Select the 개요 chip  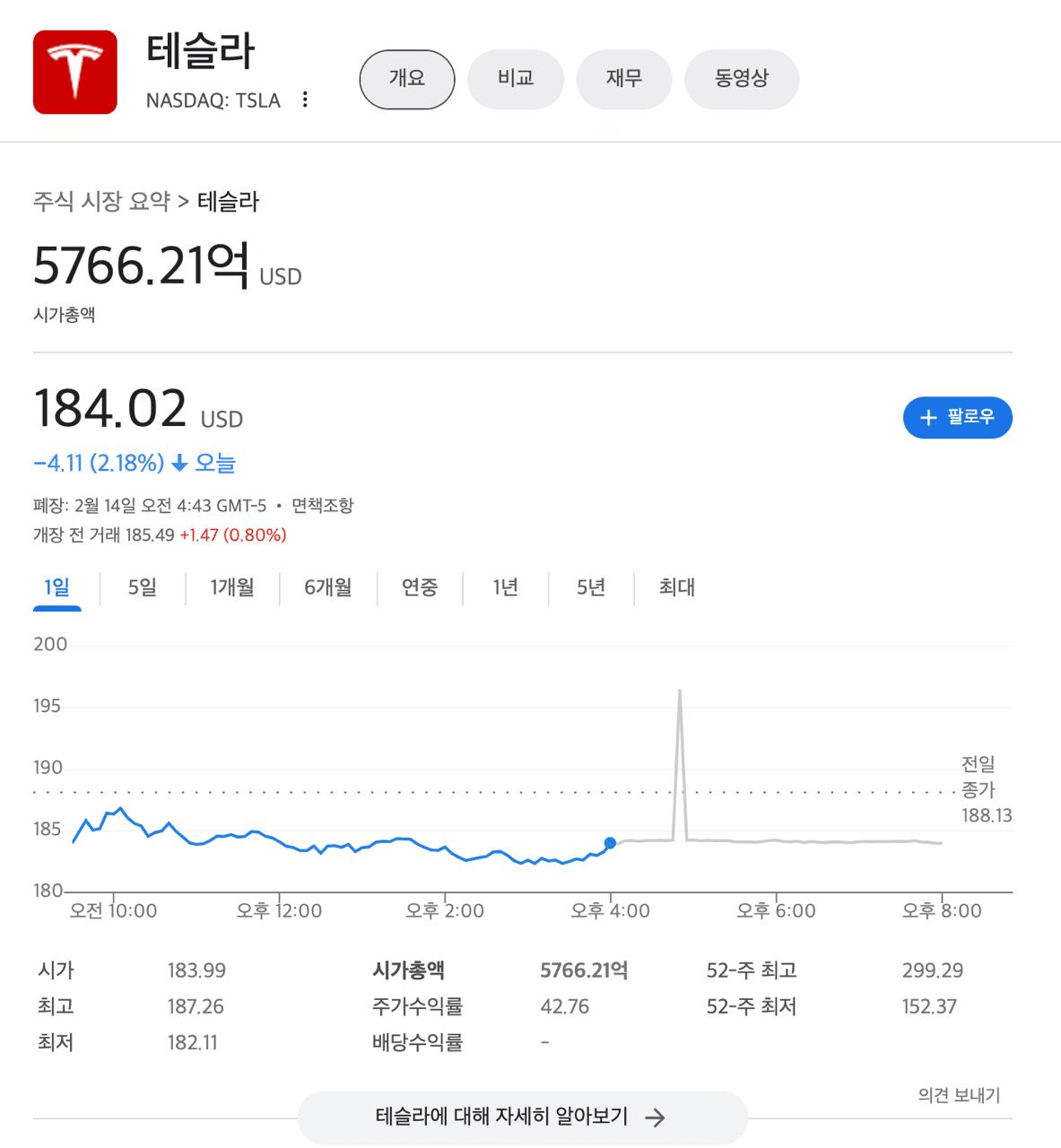point(406,79)
